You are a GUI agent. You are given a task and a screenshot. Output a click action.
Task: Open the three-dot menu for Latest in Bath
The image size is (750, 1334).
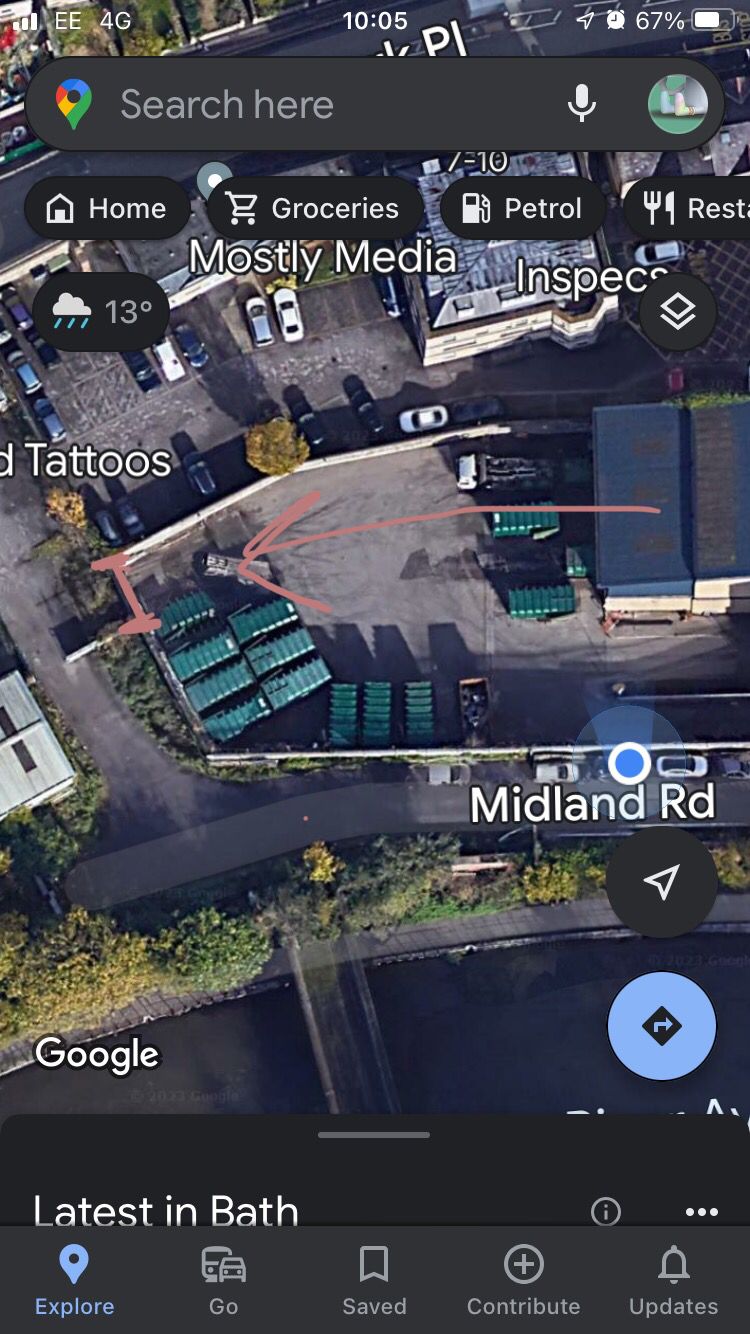(x=702, y=1211)
